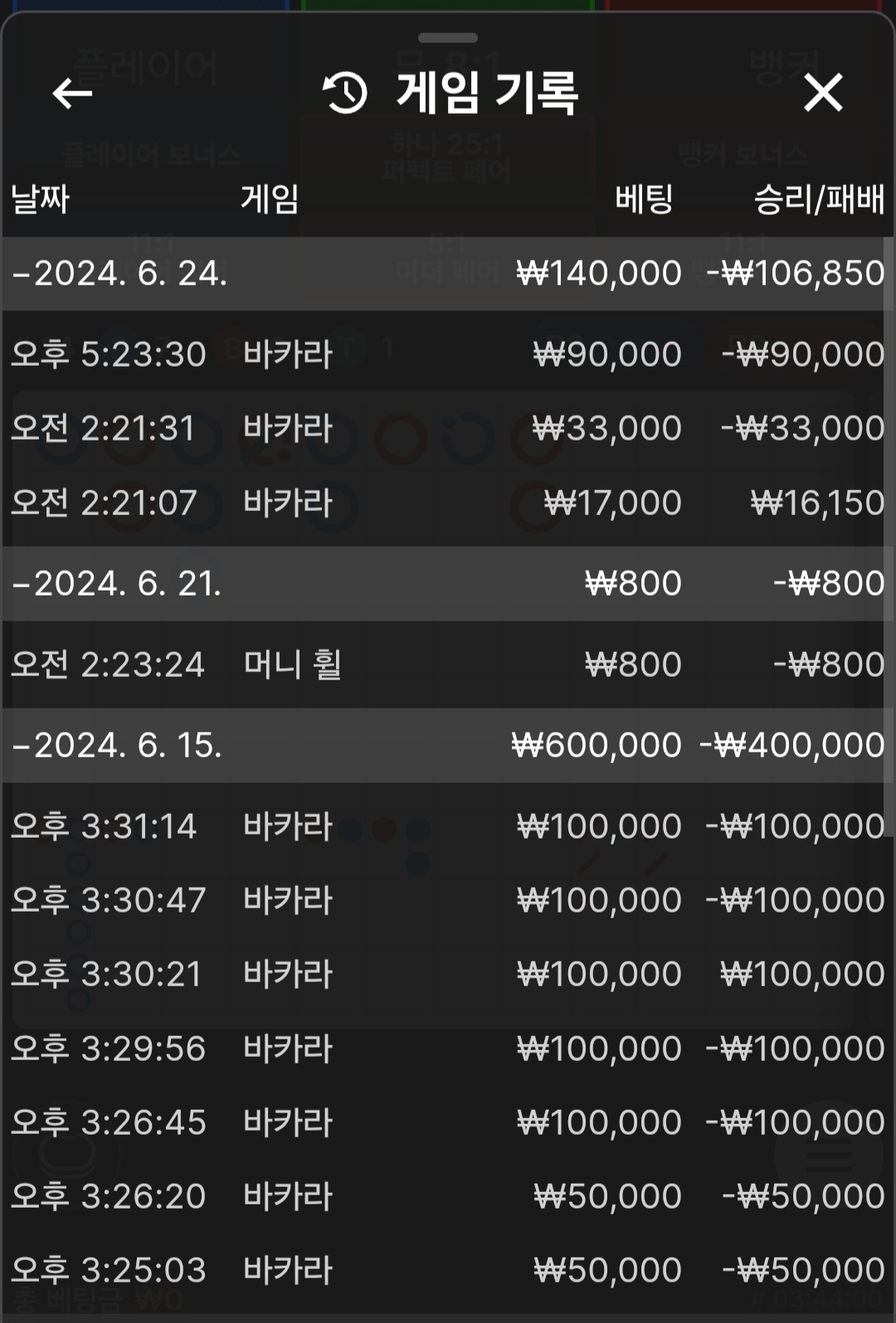Open the 오후 3:29:56 바카라 record
The height and width of the screenshot is (1323, 896).
pos(446,1048)
